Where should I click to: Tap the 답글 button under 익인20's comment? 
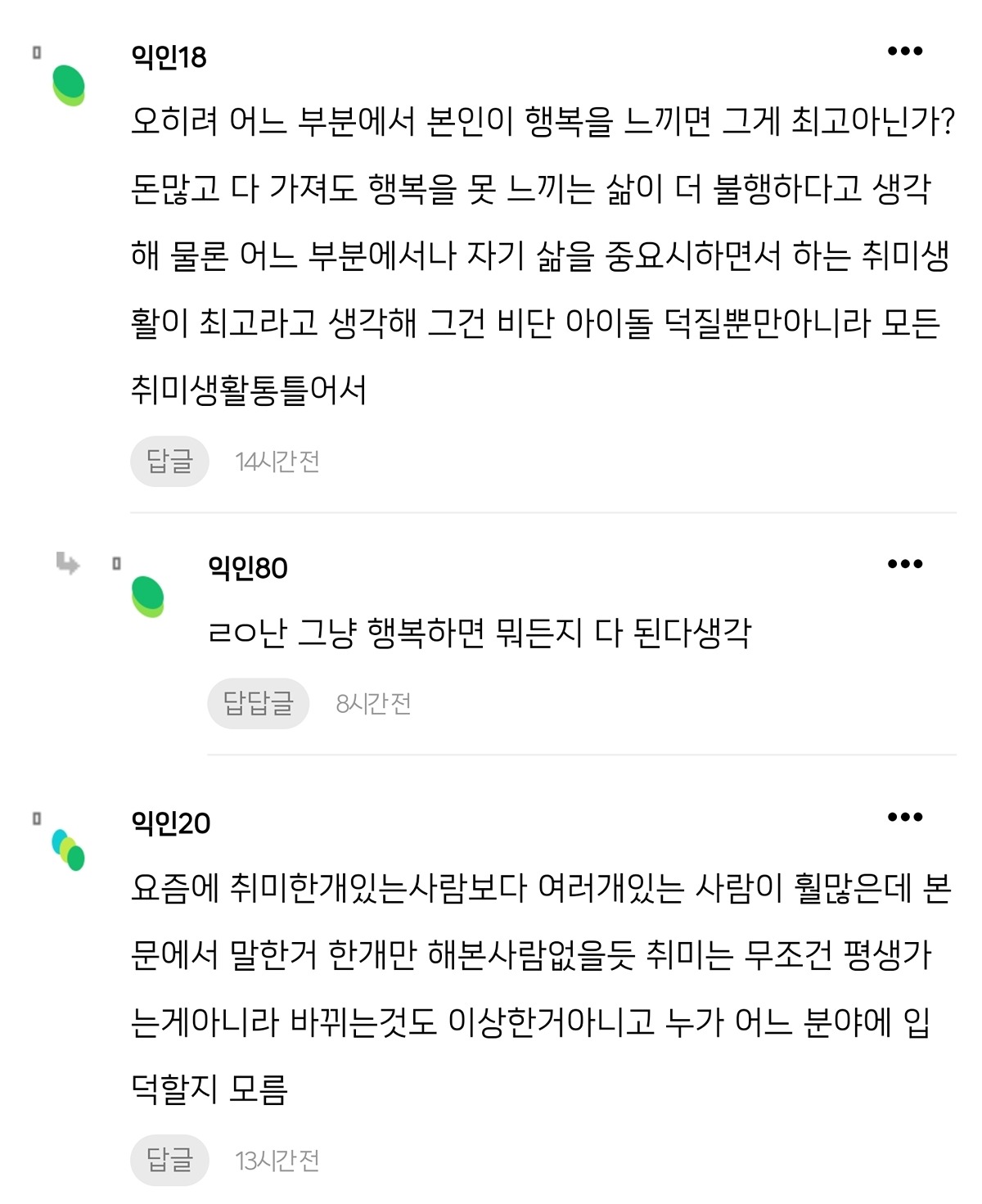169,1160
